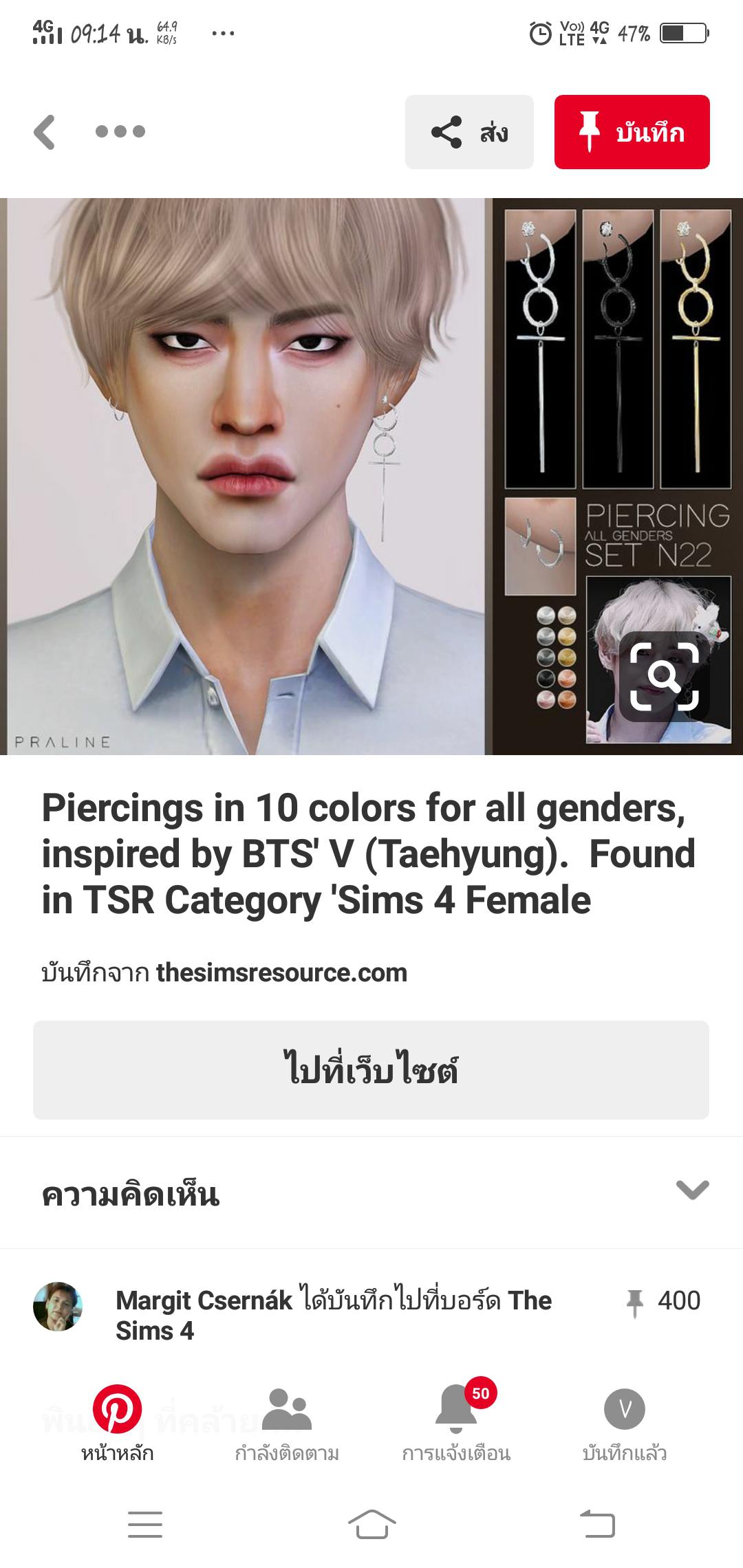Tap ไปที่เว็บไซต์ to visit the website
This screenshot has height=1568, width=743.
tap(371, 1070)
